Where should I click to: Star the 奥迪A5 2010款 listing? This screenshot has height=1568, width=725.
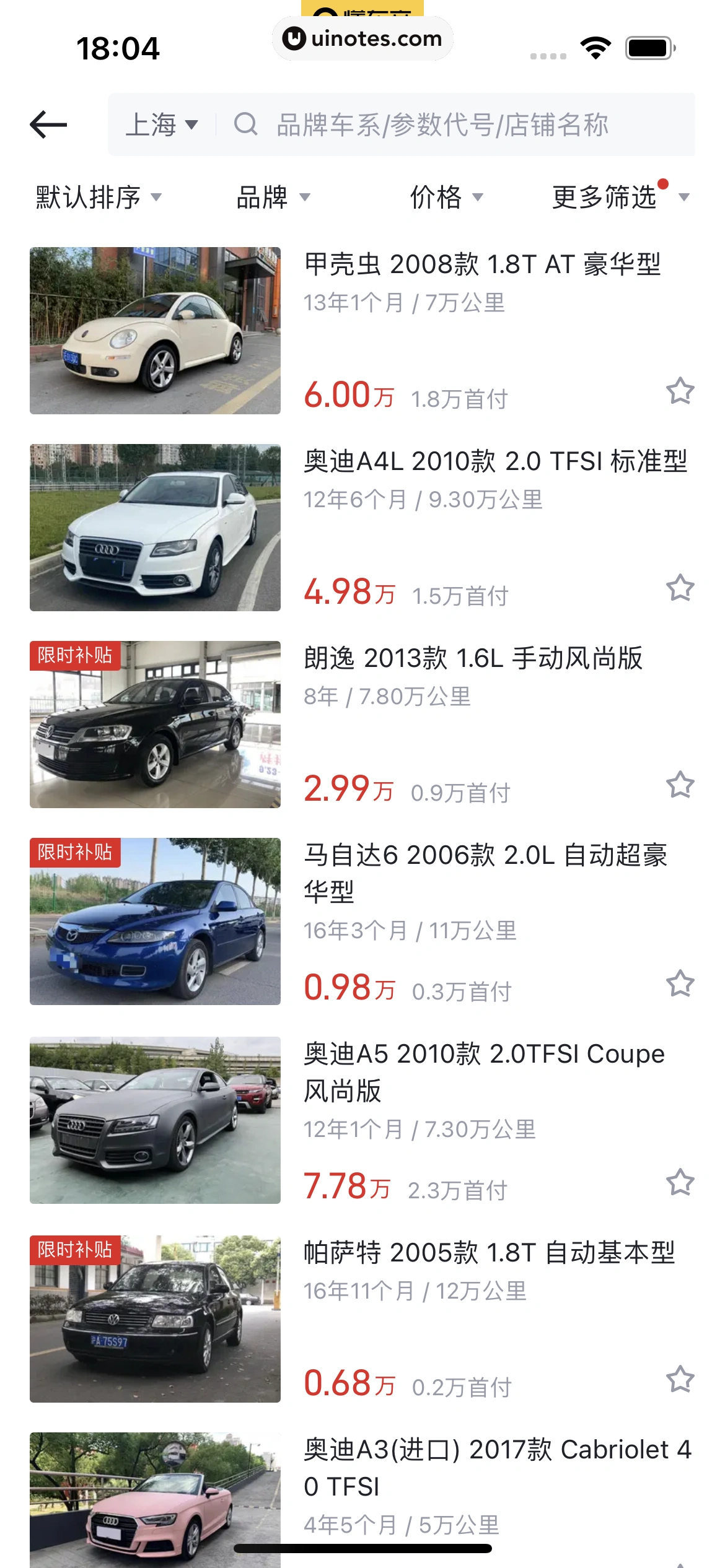click(680, 1183)
